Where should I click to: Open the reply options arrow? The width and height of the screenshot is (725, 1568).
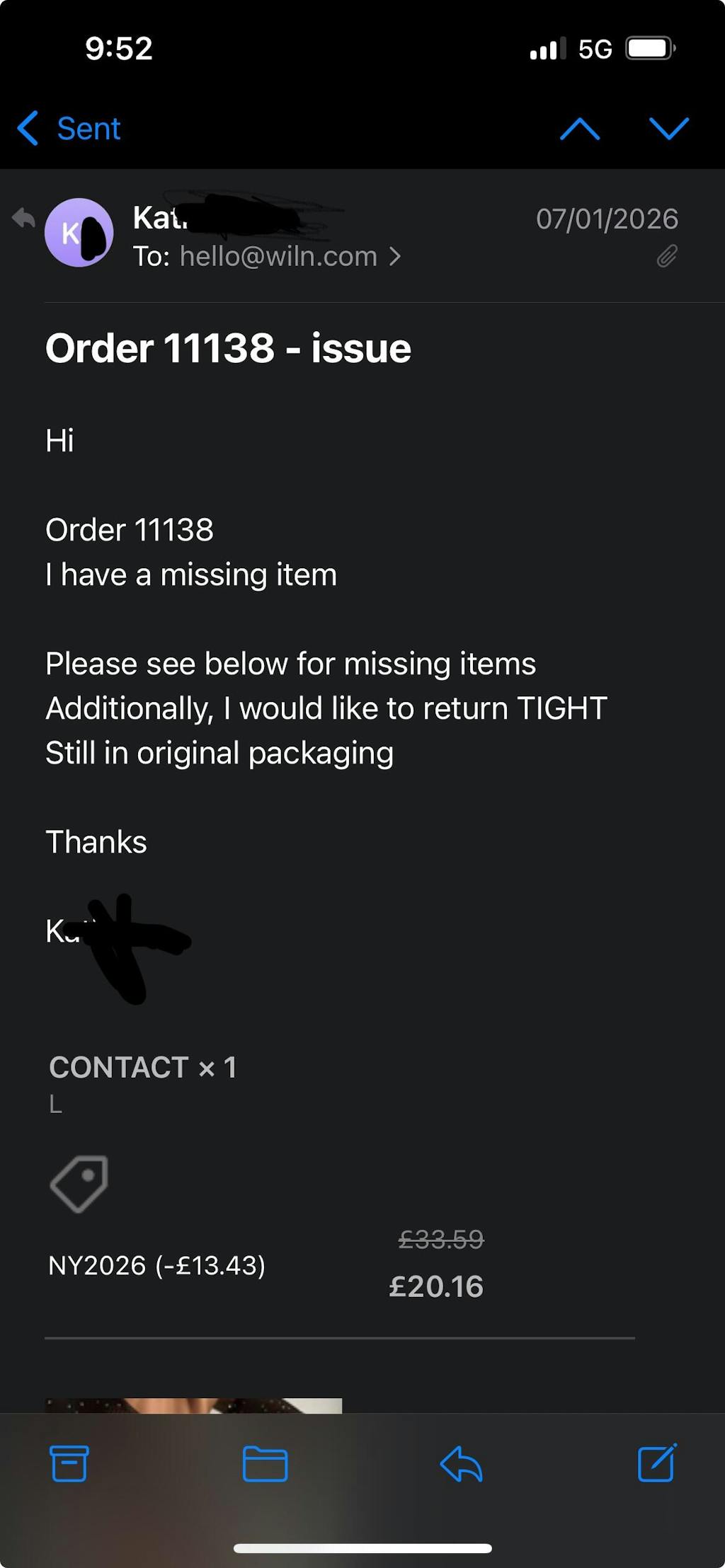[x=461, y=1464]
